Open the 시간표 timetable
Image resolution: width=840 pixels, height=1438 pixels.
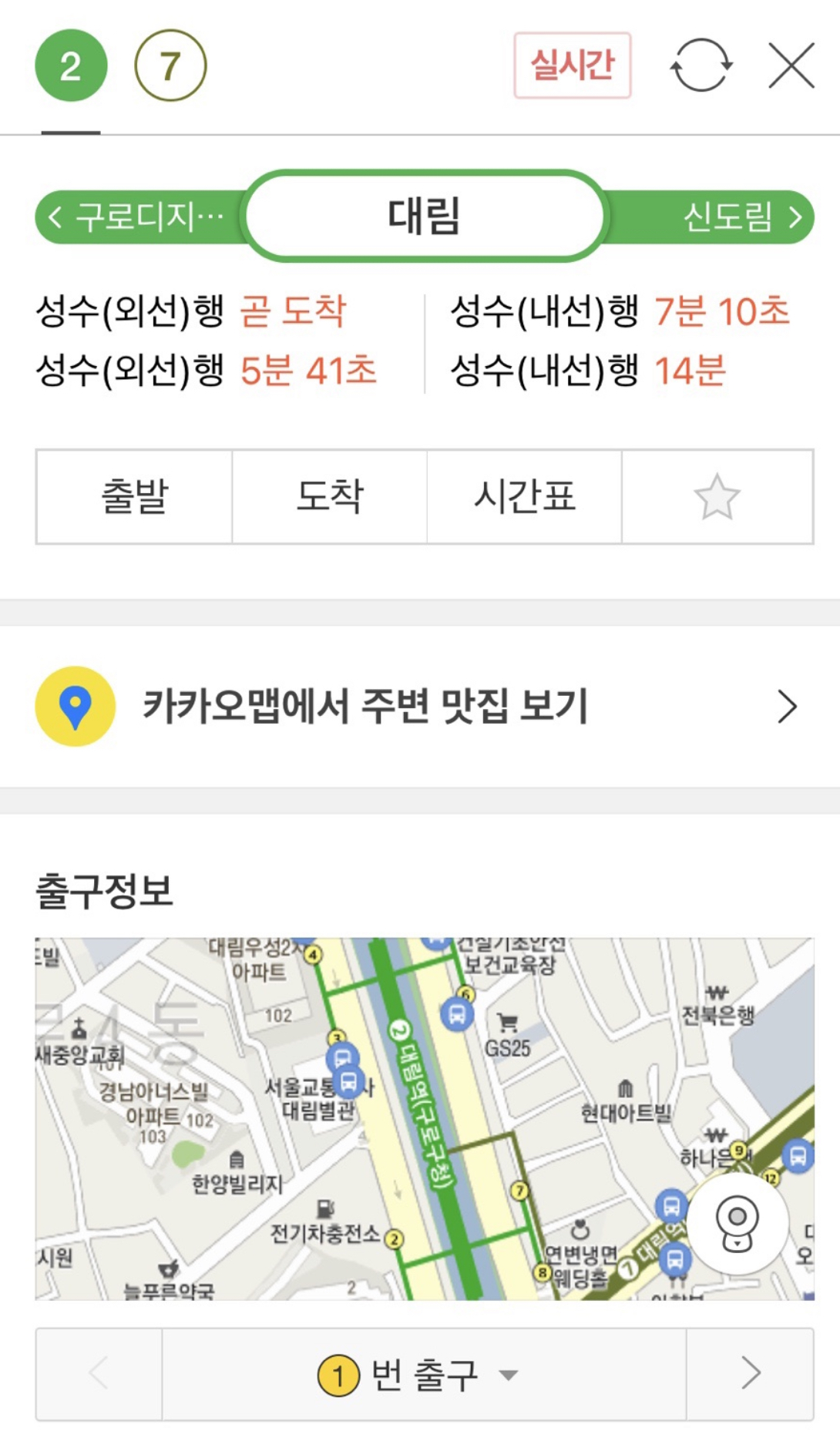tap(524, 496)
